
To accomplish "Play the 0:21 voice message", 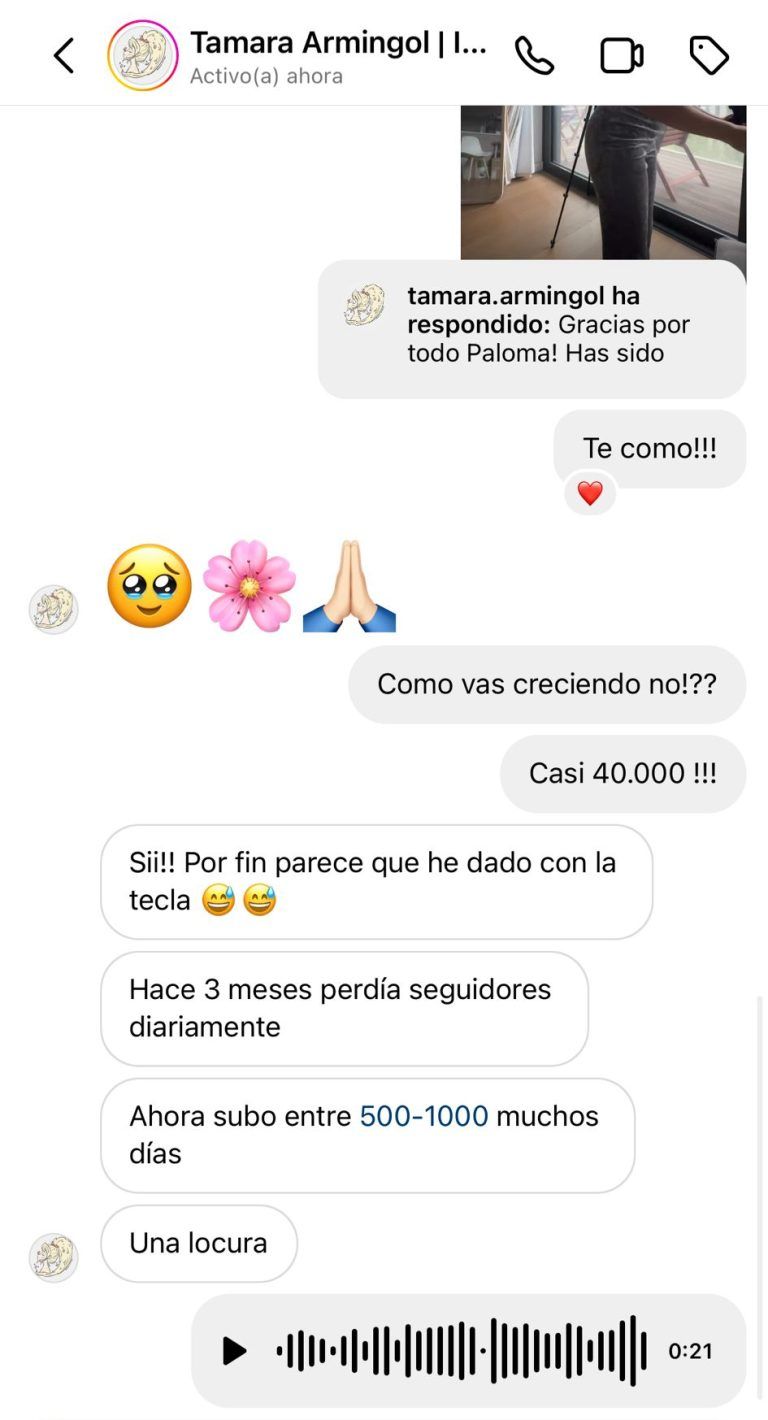I will [234, 1351].
